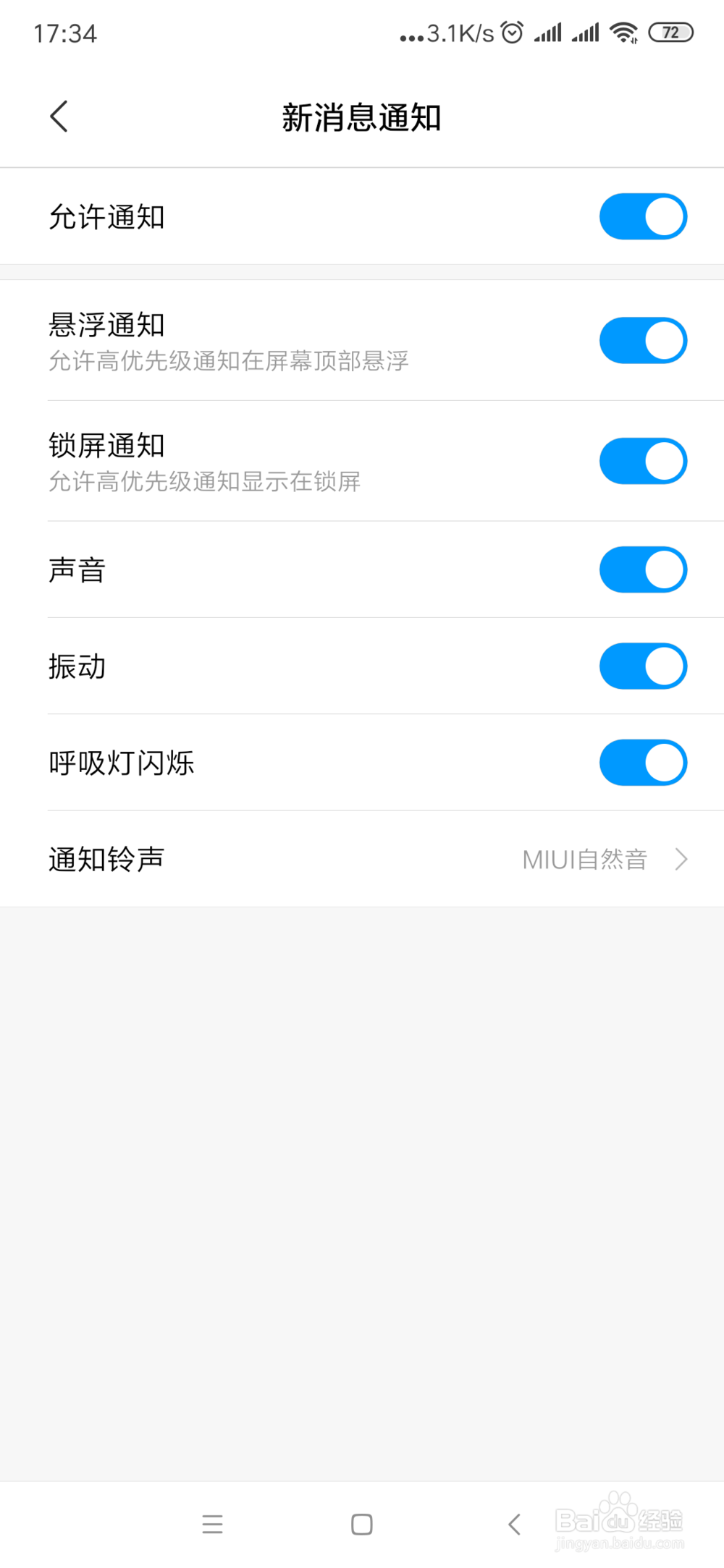Toggle the 呼吸灯闪烁 LED switch
The width and height of the screenshot is (724, 1568).
tap(643, 763)
